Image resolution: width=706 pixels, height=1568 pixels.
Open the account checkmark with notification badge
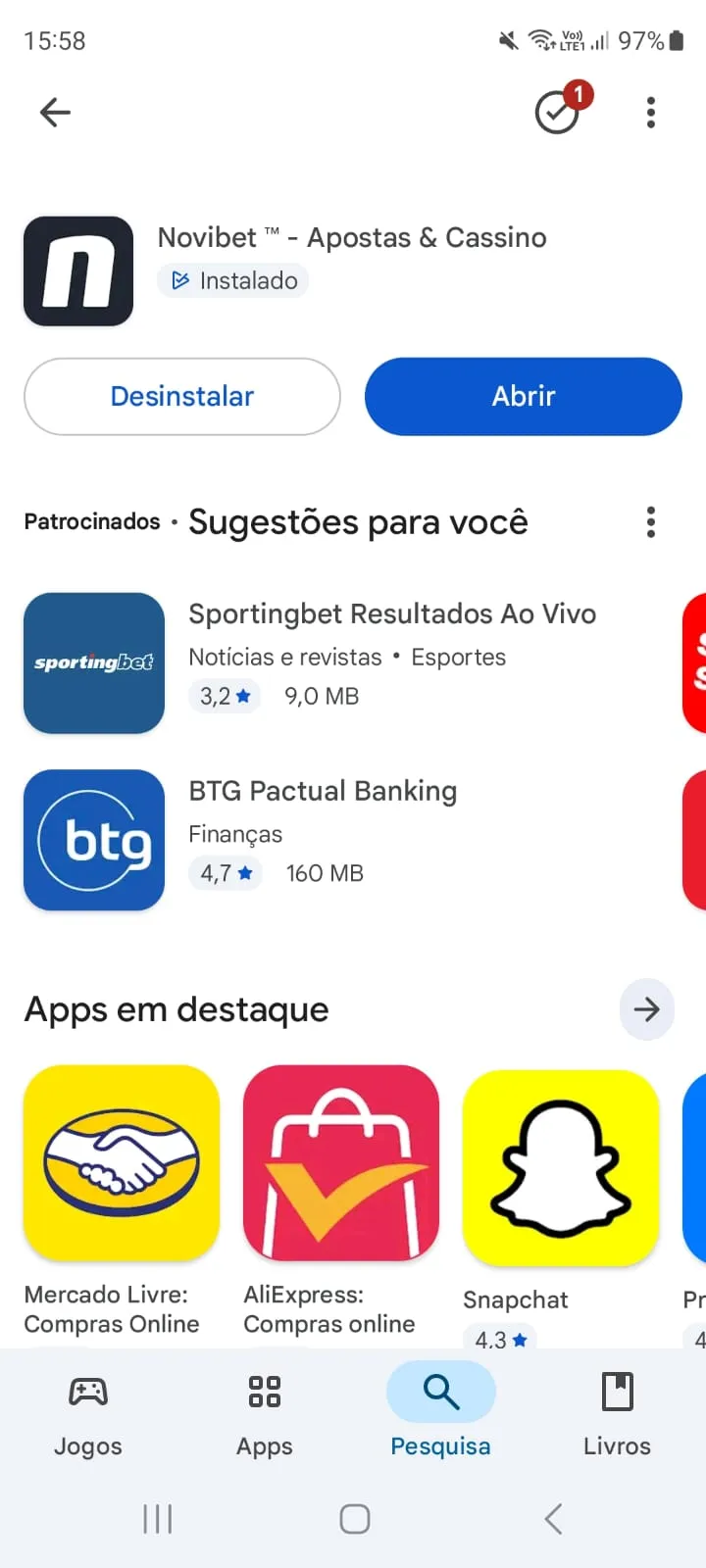[558, 112]
